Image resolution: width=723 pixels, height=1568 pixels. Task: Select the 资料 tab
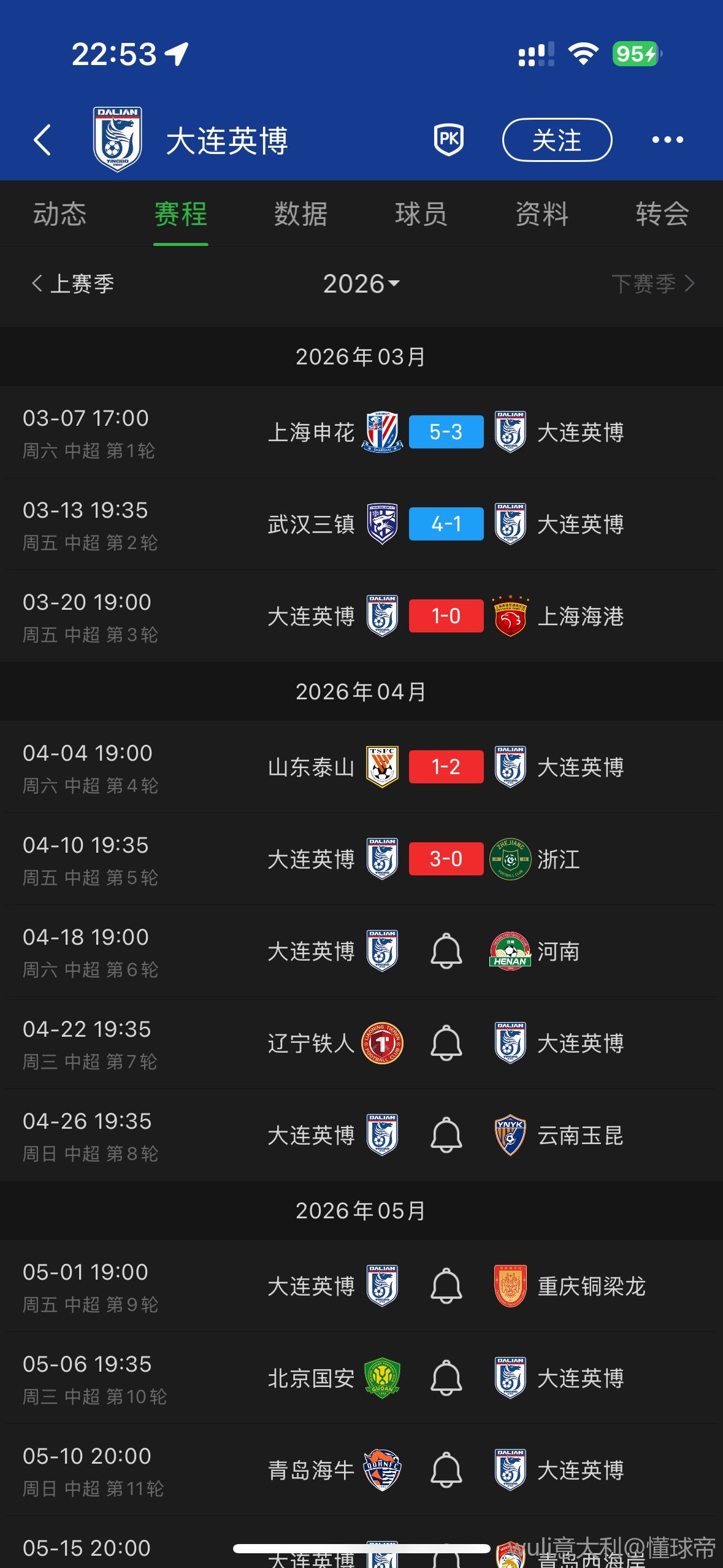pos(541,214)
